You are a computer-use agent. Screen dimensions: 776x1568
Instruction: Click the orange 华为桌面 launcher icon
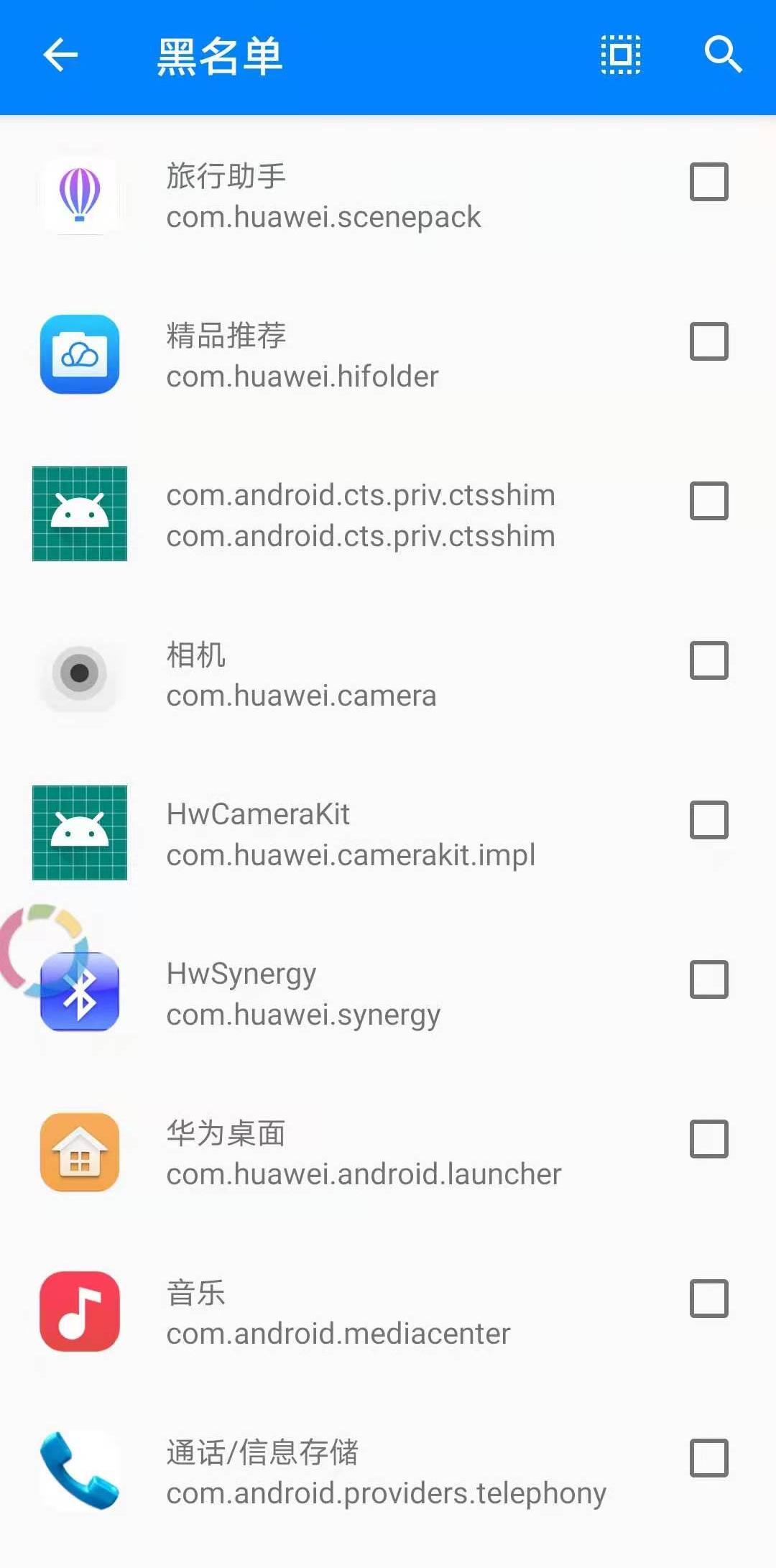click(x=79, y=1152)
